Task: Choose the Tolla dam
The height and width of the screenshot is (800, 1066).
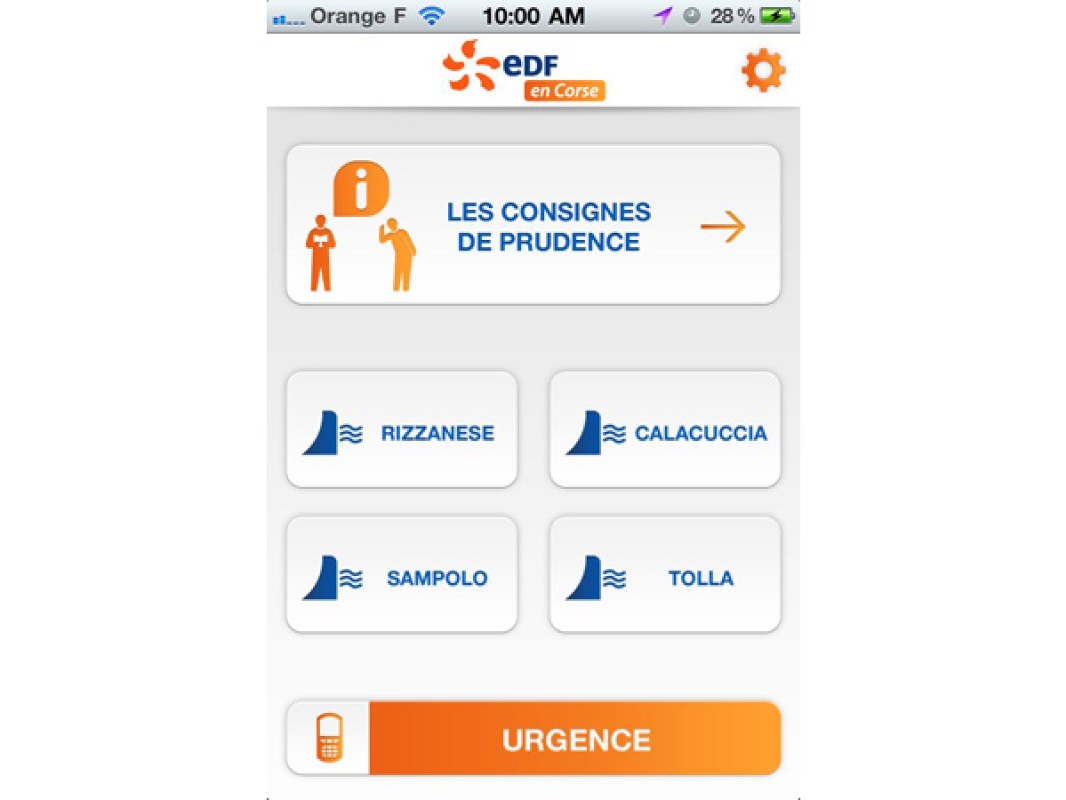Action: coord(665,575)
